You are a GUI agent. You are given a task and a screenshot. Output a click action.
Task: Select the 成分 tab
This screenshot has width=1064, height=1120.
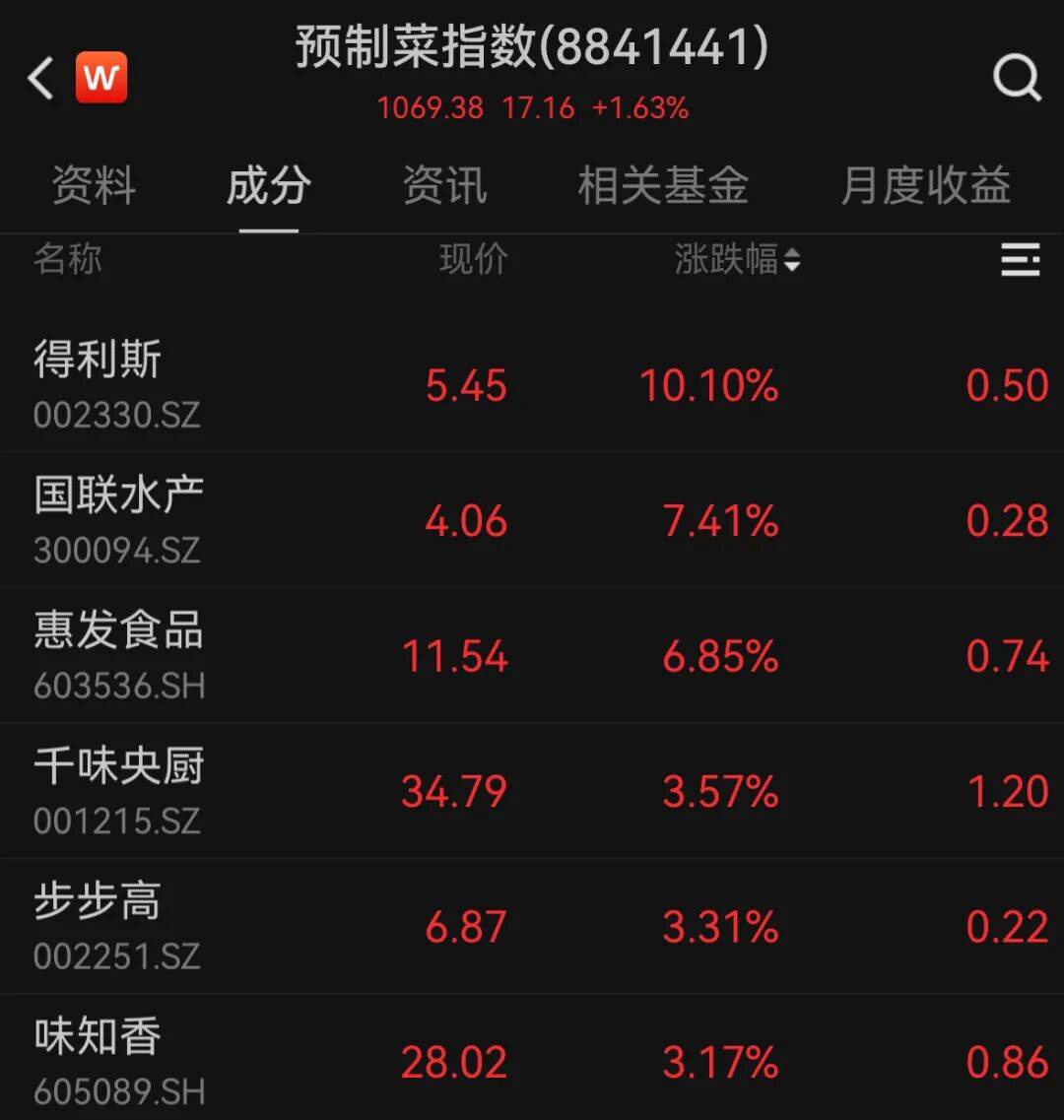click(268, 185)
